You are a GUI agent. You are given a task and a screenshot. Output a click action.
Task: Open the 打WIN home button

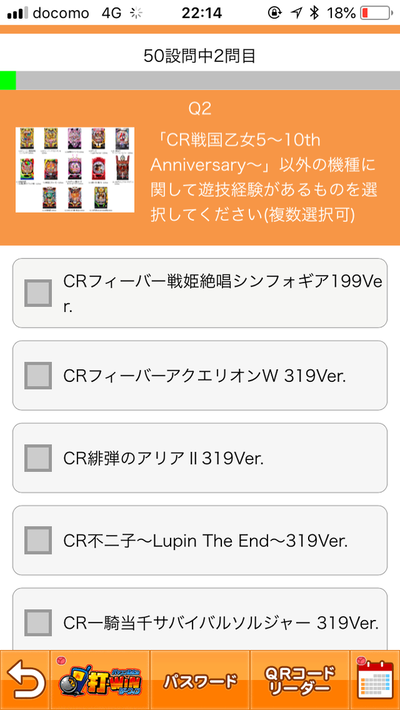tap(100, 681)
